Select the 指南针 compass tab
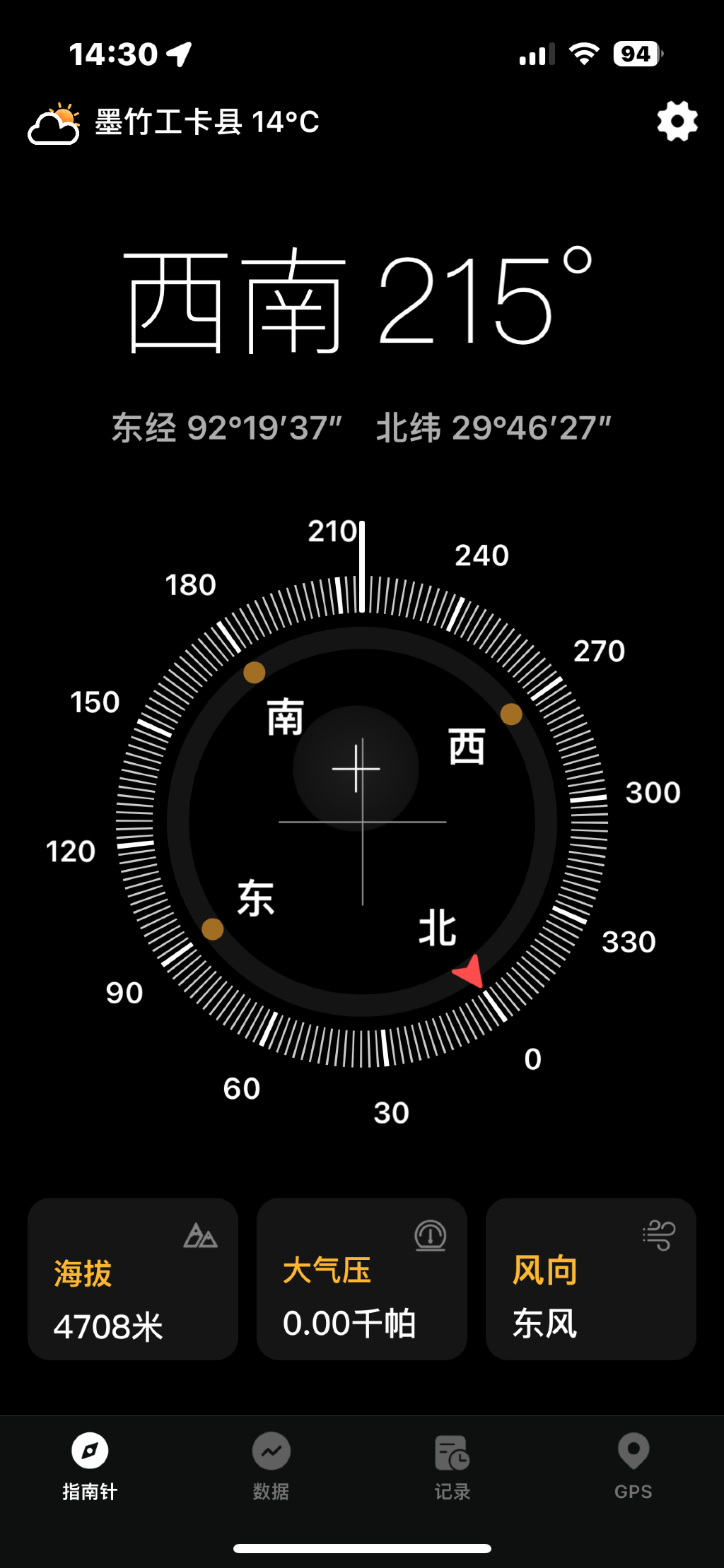 90,1466
